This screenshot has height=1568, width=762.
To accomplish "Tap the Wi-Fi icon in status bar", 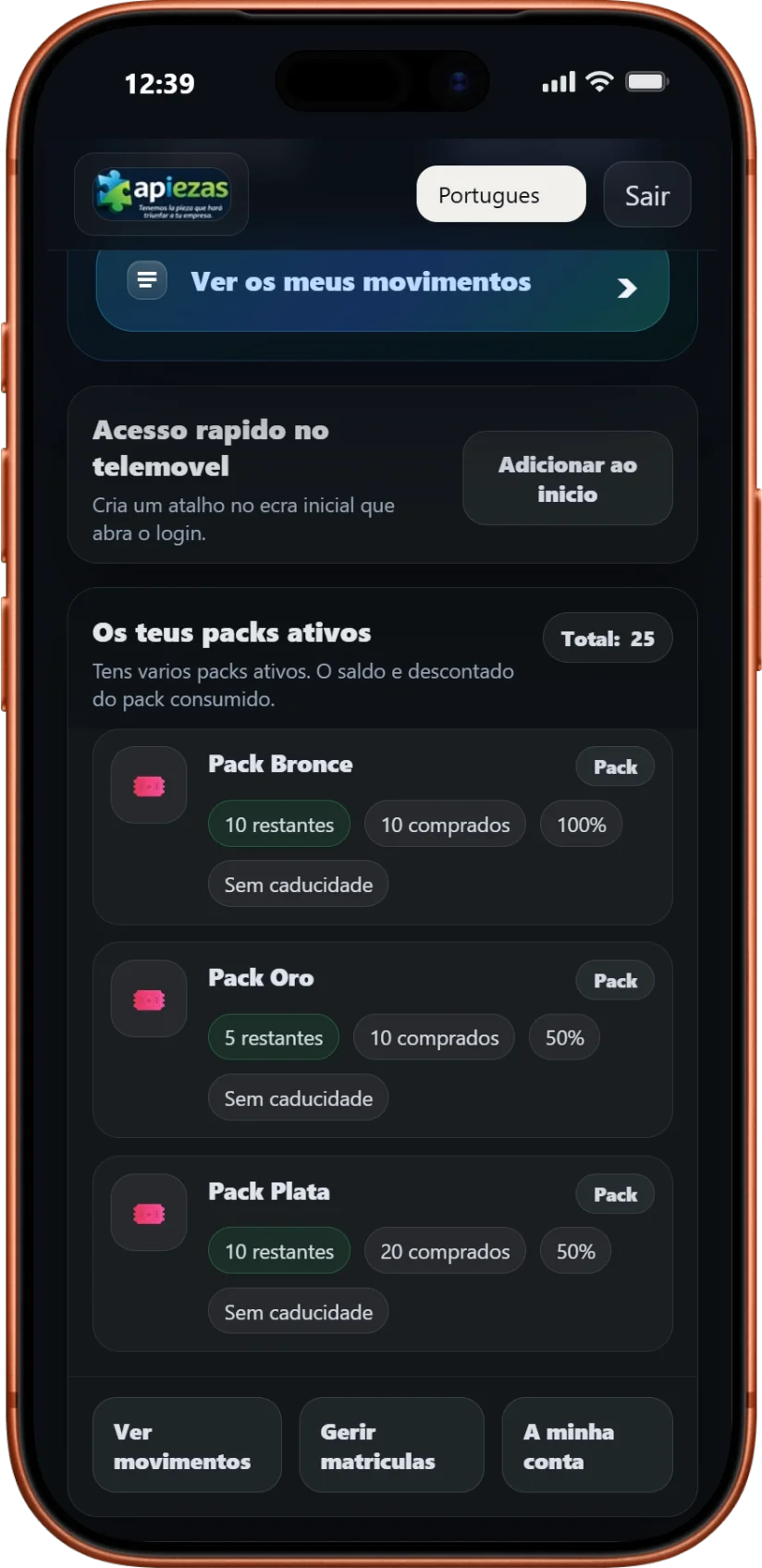I will (597, 81).
